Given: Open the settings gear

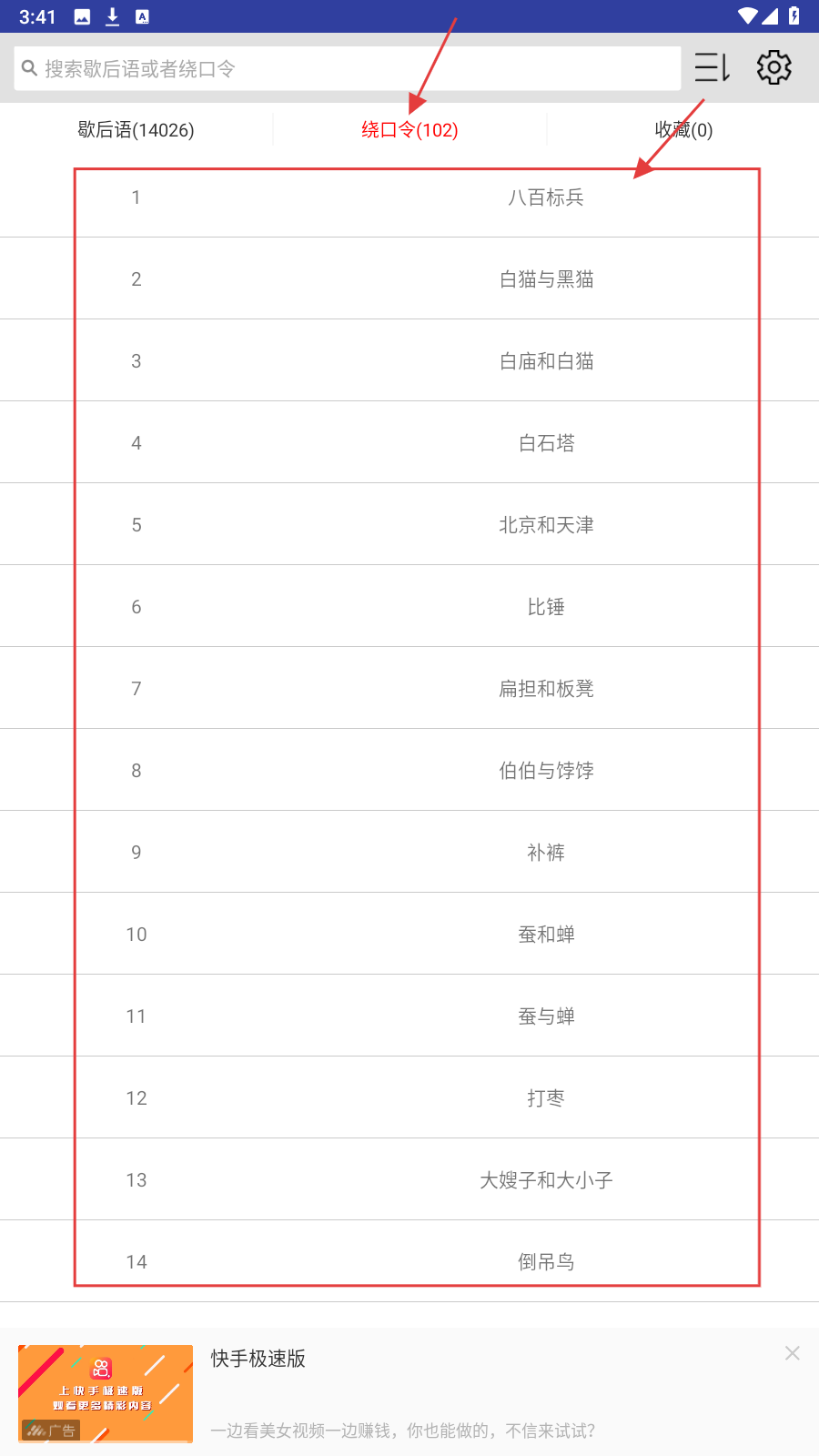Looking at the screenshot, I should [x=773, y=67].
